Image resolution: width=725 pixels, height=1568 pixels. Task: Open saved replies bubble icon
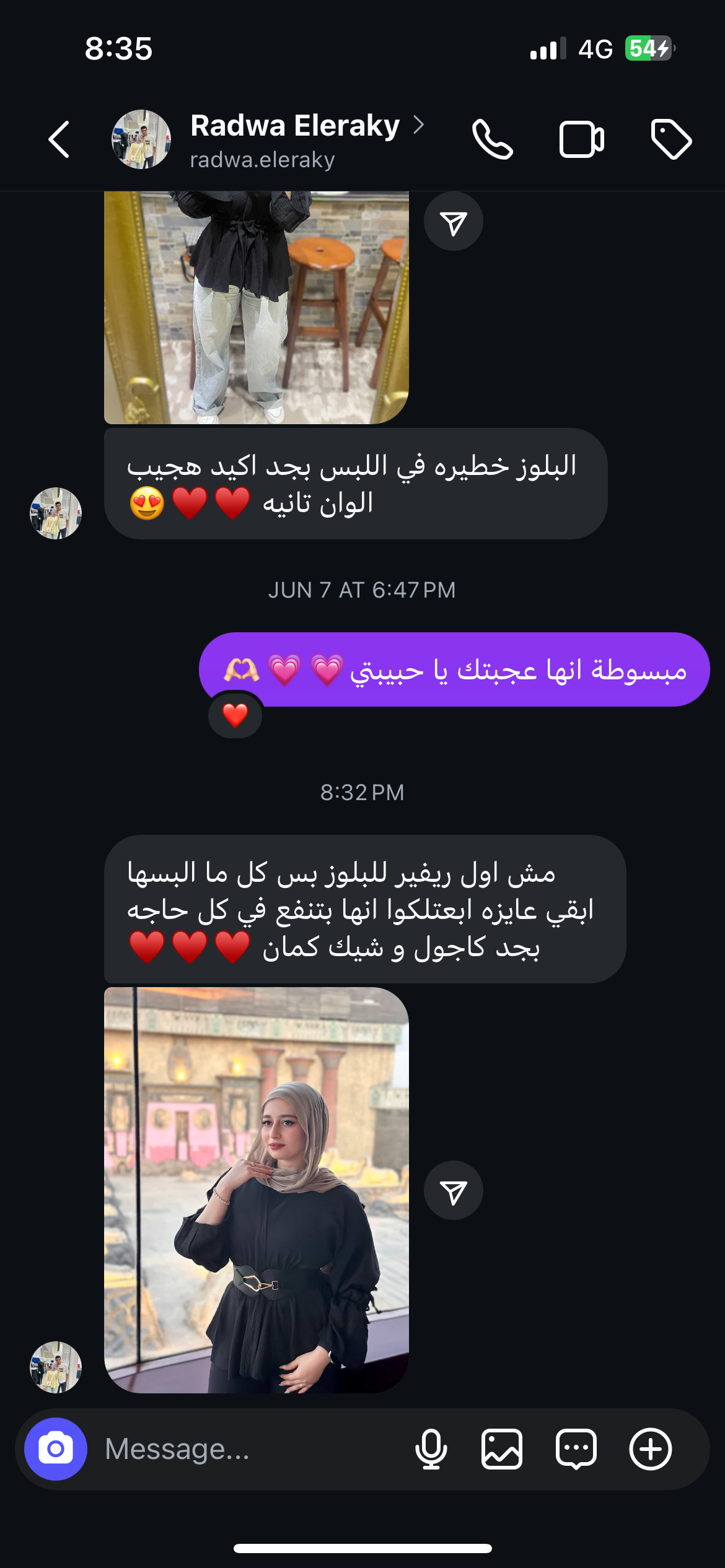576,1449
